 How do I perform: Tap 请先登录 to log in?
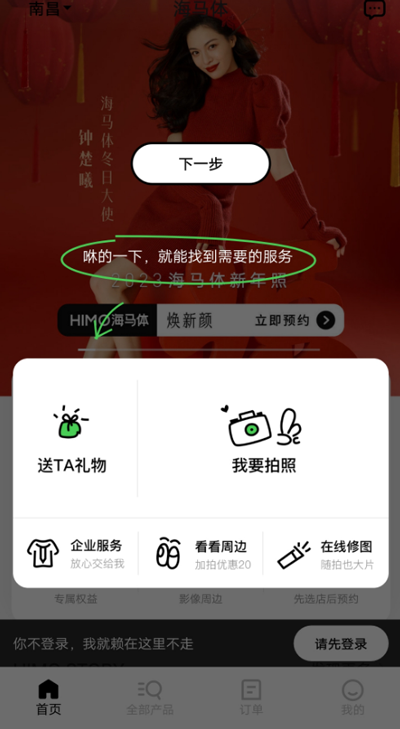tap(341, 643)
